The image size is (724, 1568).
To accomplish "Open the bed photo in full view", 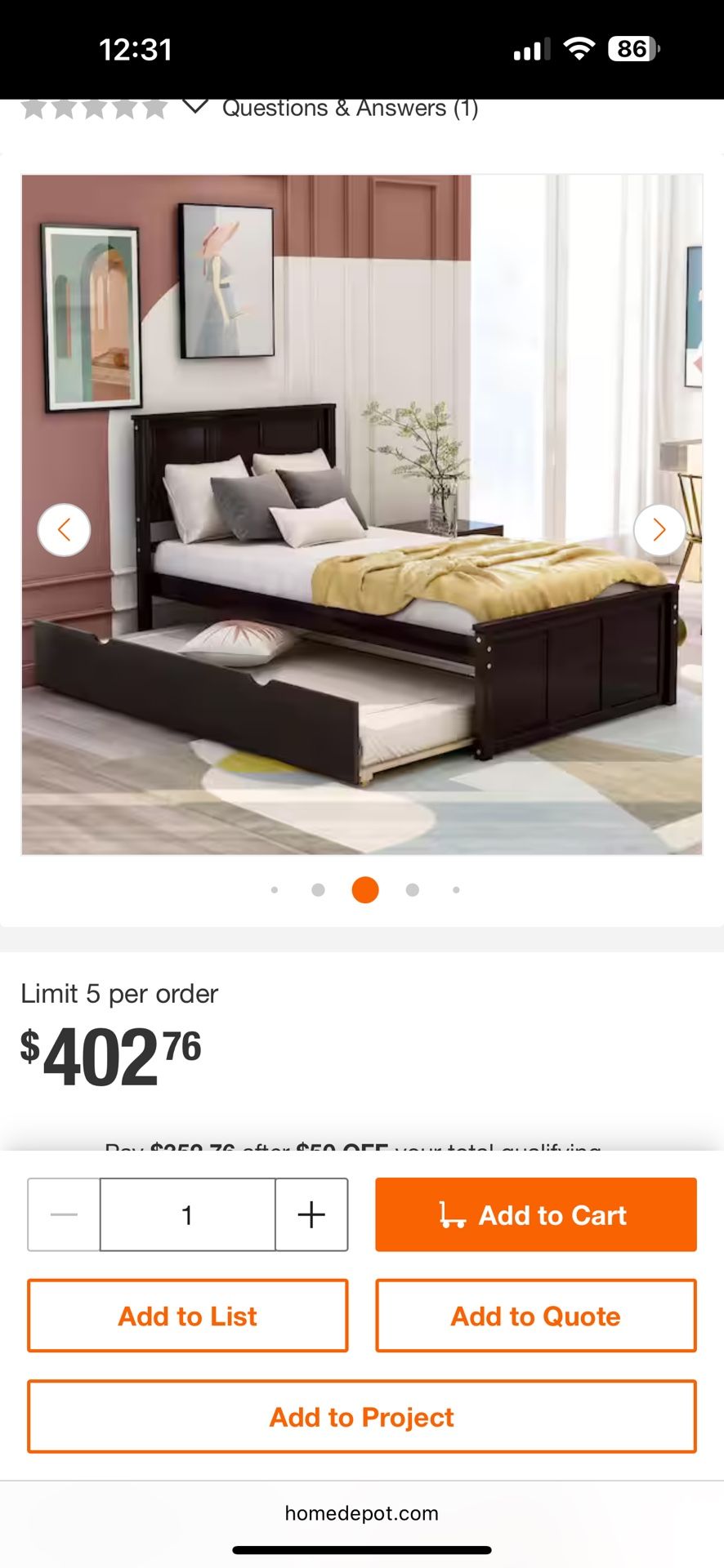I will 362,514.
